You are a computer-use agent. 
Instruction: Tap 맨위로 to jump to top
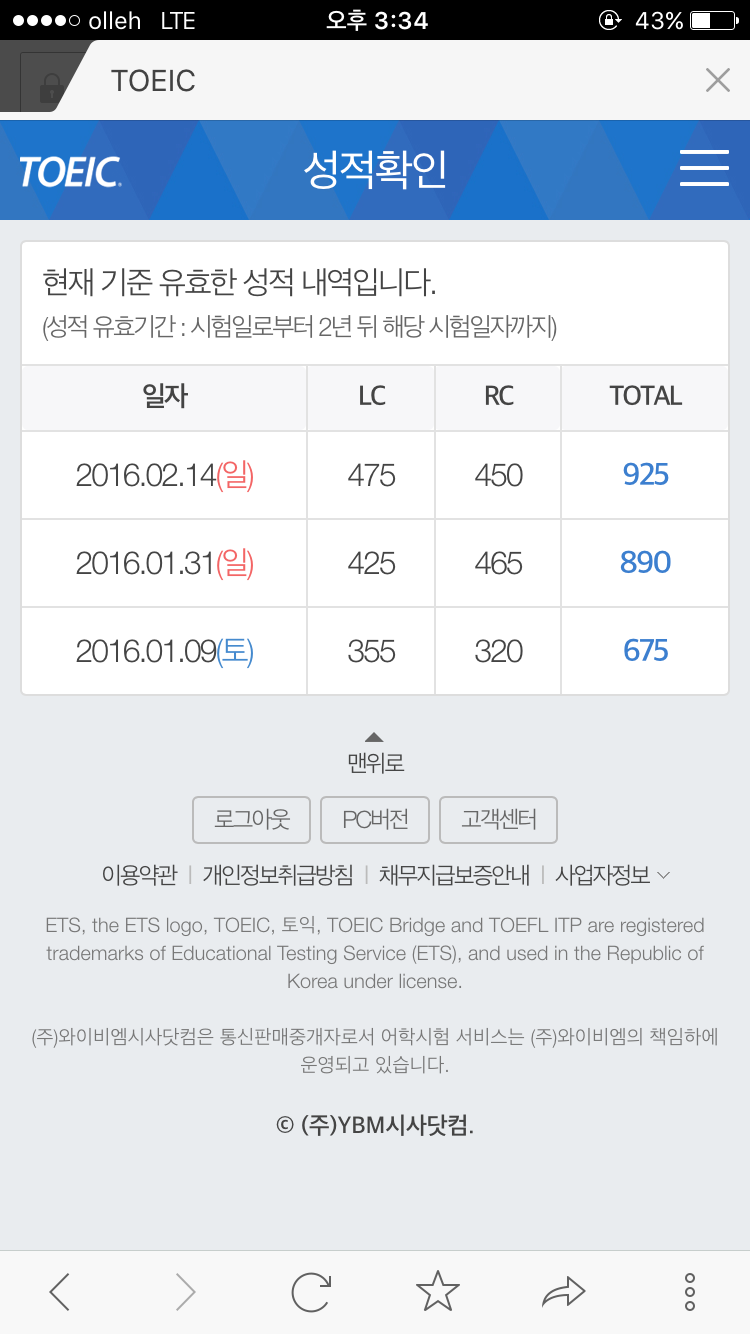coord(375,753)
